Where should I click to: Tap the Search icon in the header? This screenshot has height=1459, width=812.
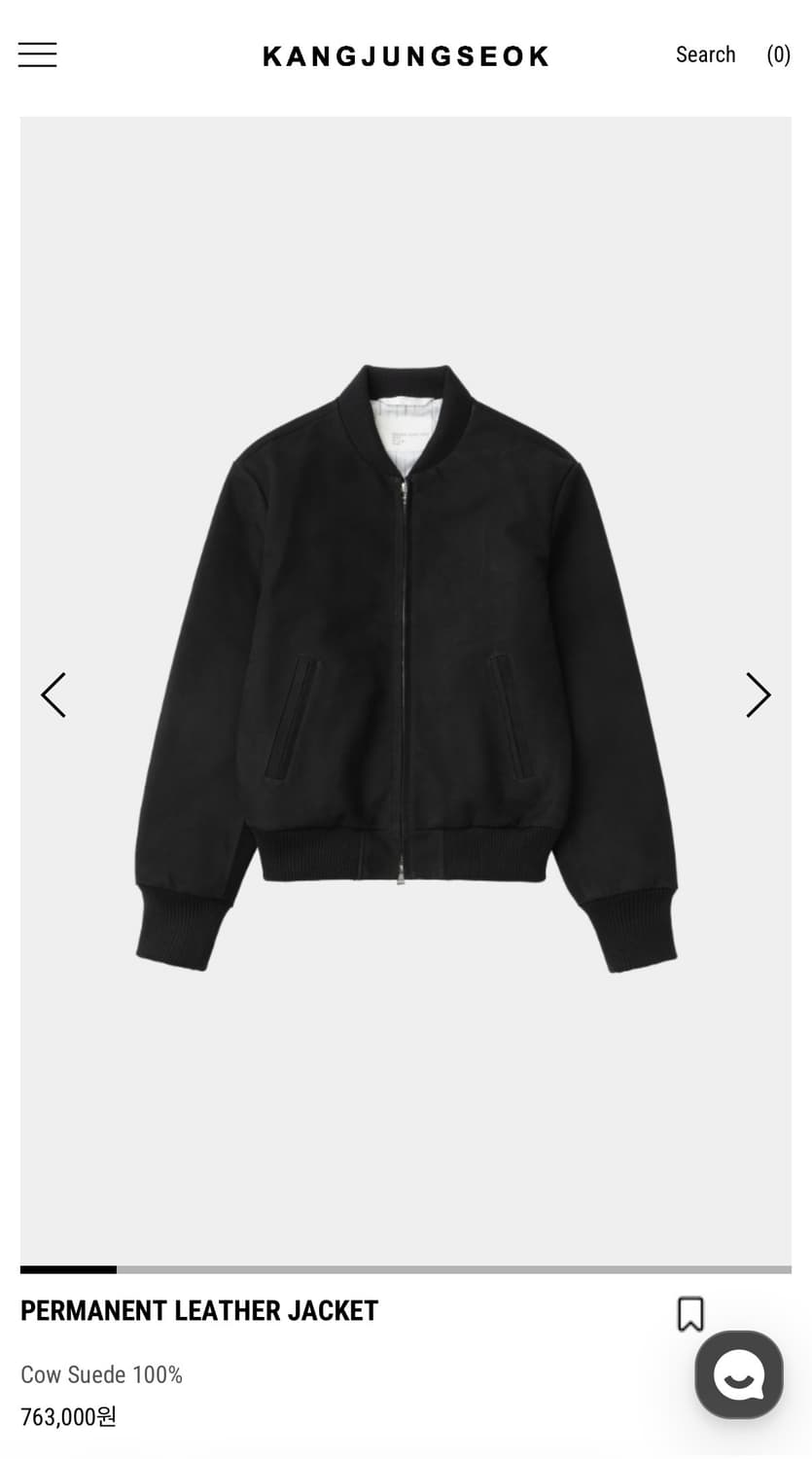point(705,54)
